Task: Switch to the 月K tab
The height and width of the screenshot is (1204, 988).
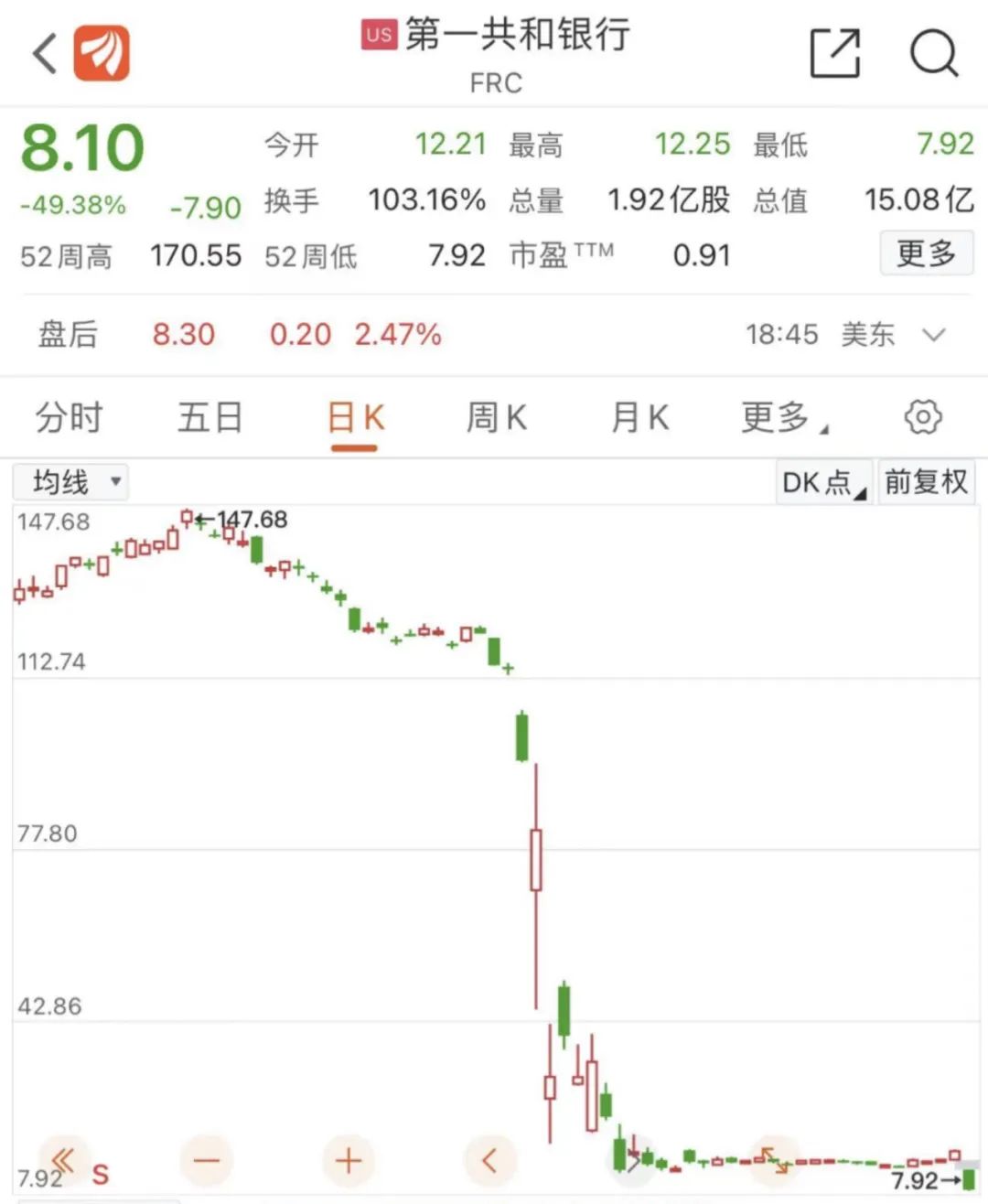Action: 640,418
